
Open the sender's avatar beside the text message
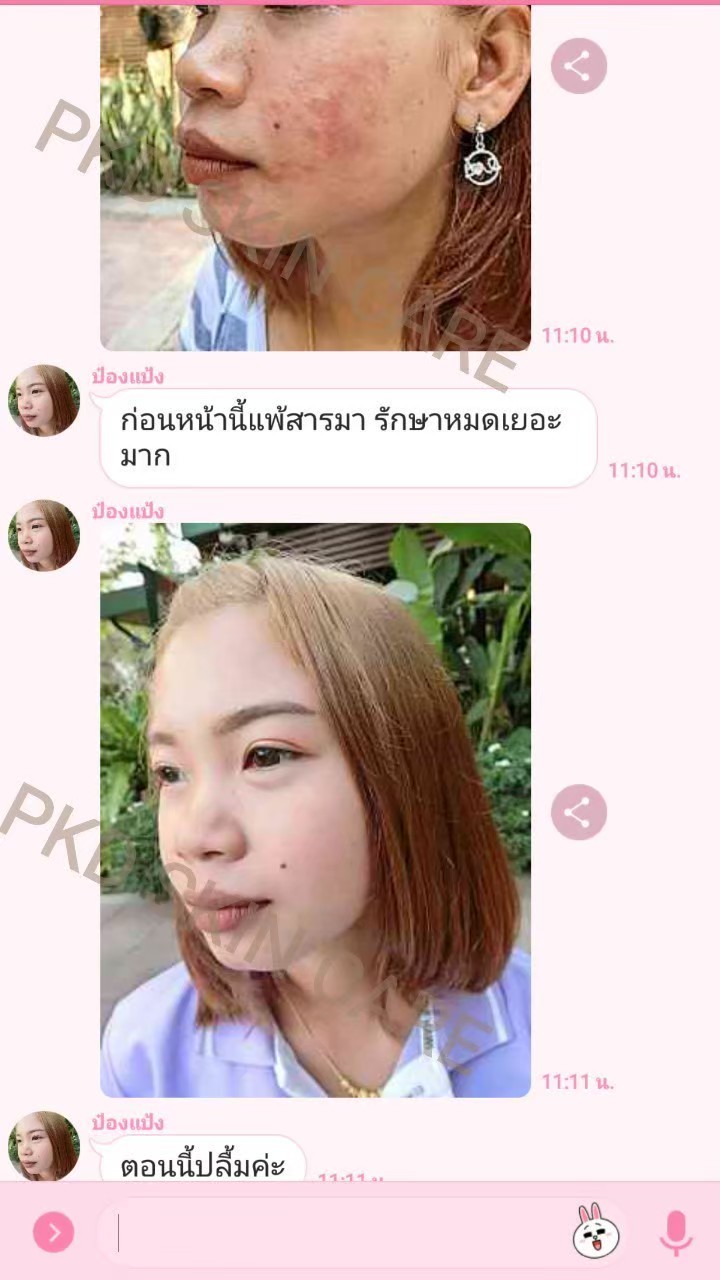(44, 401)
